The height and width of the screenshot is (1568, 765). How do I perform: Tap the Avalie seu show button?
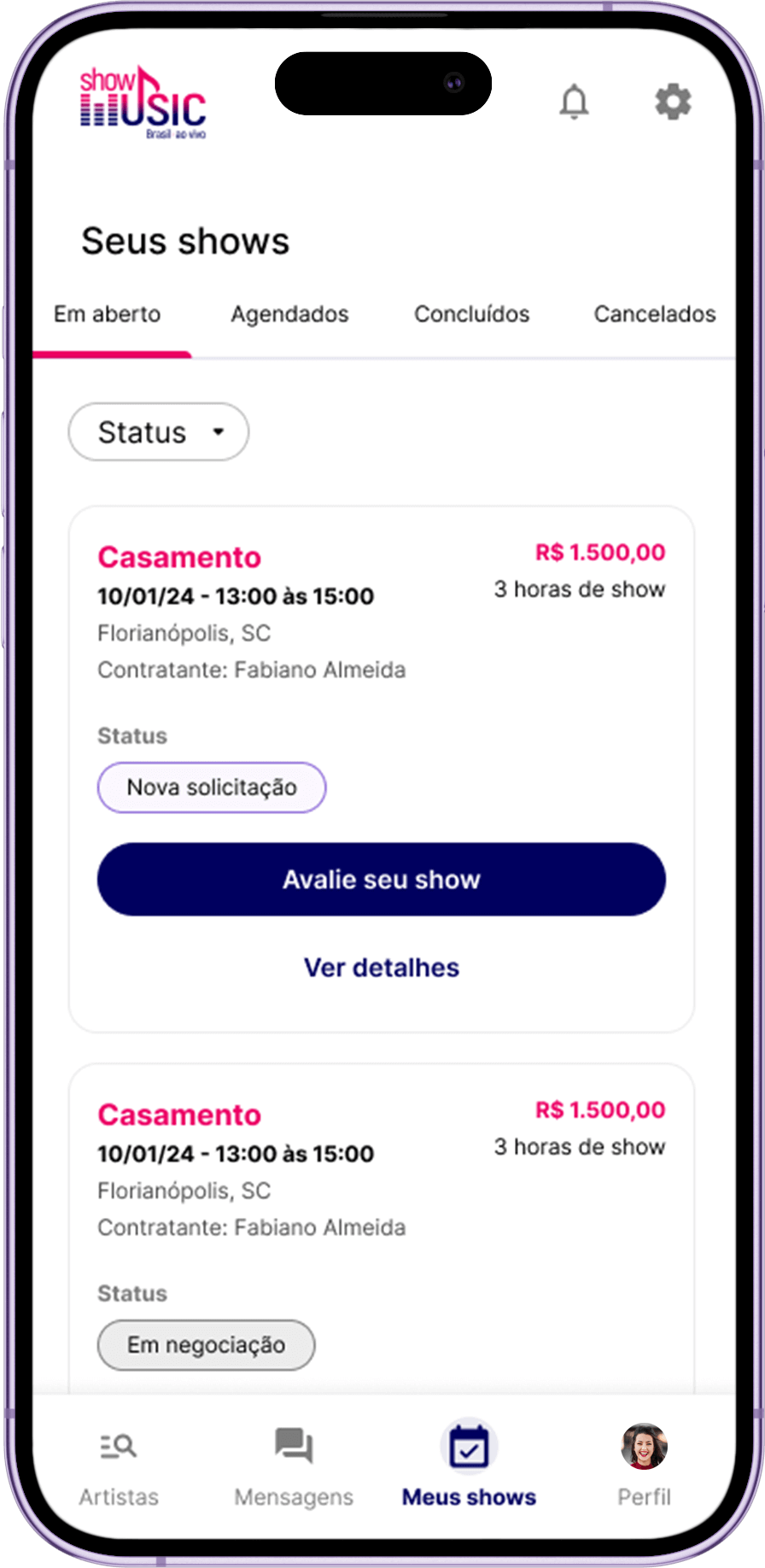pos(381,880)
